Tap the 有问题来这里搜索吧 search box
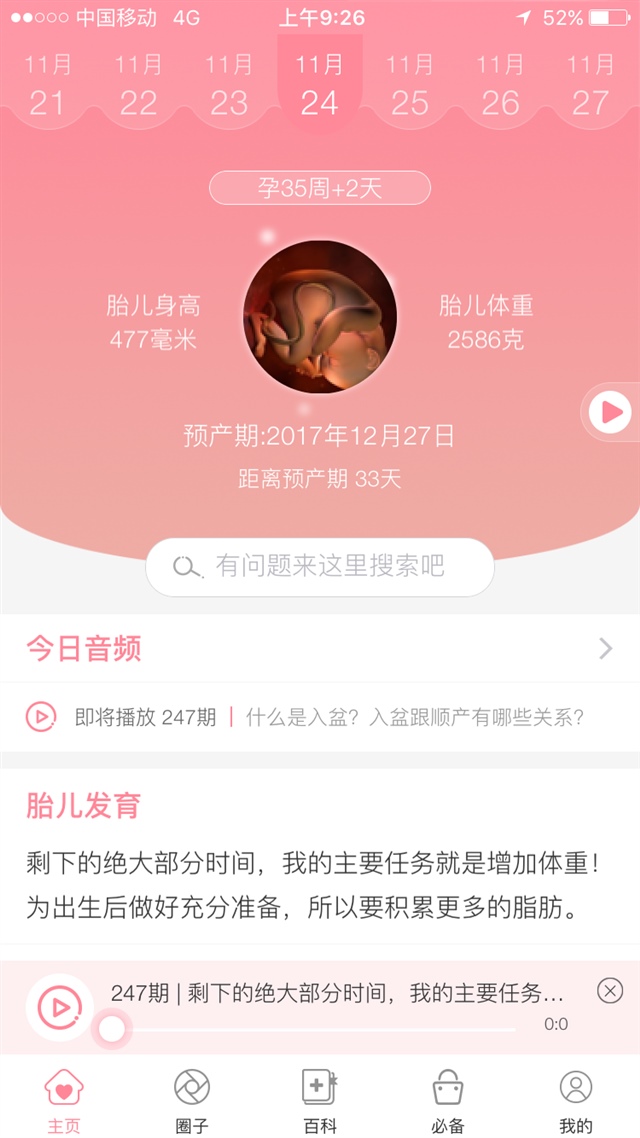640x1138 pixels. click(320, 567)
